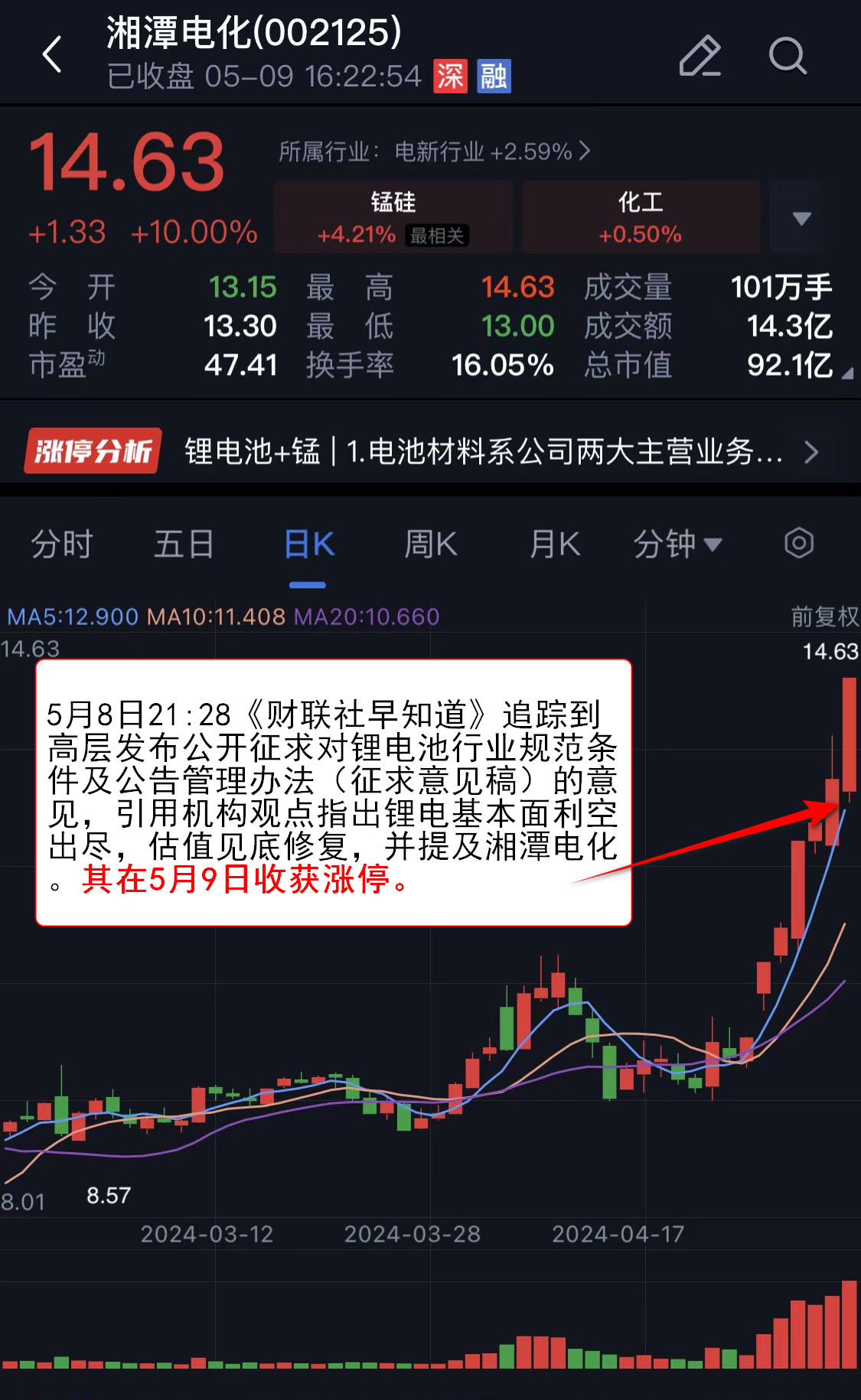The image size is (861, 1400).
Task: Open stock search
Action: coord(787,55)
